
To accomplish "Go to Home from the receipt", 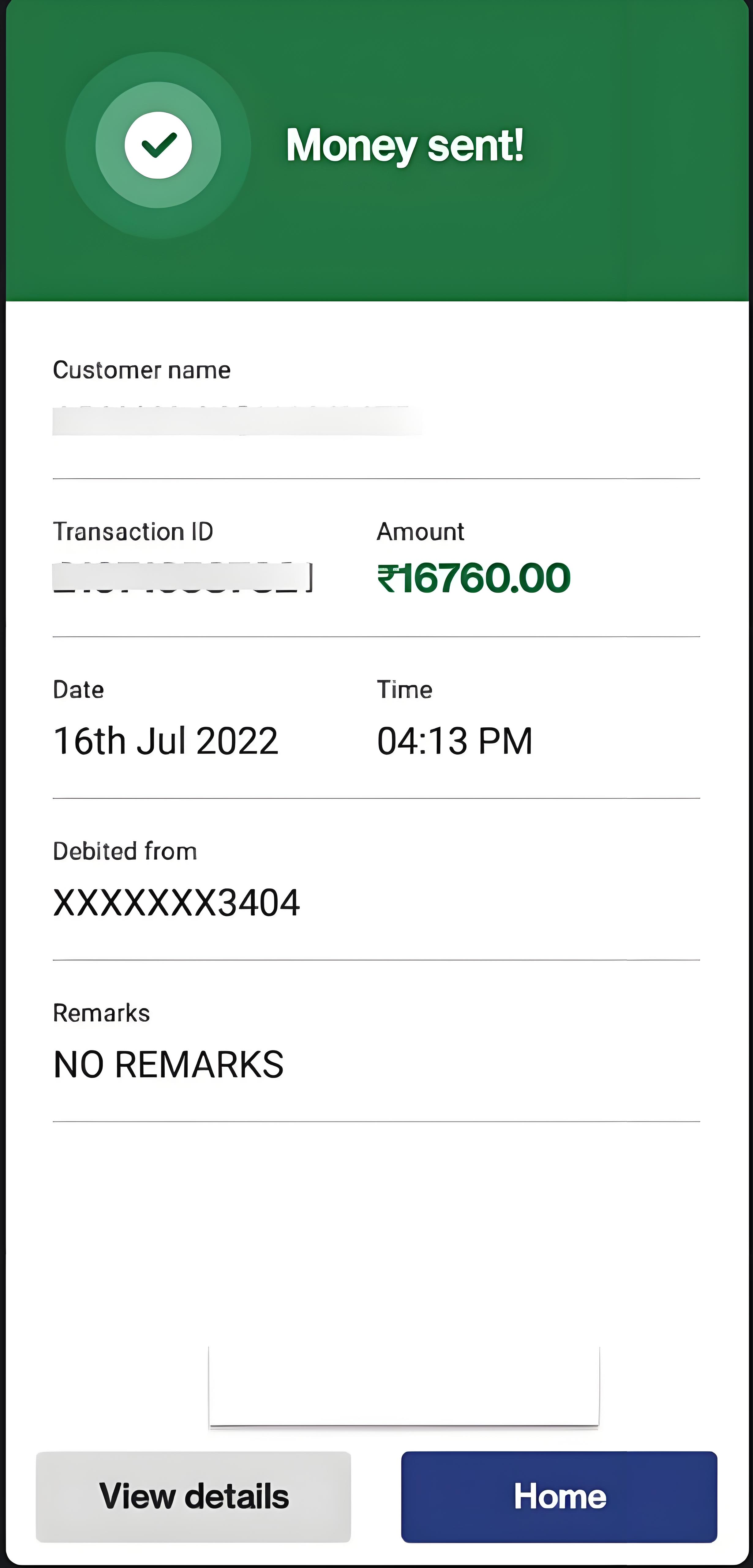I will coord(559,1497).
